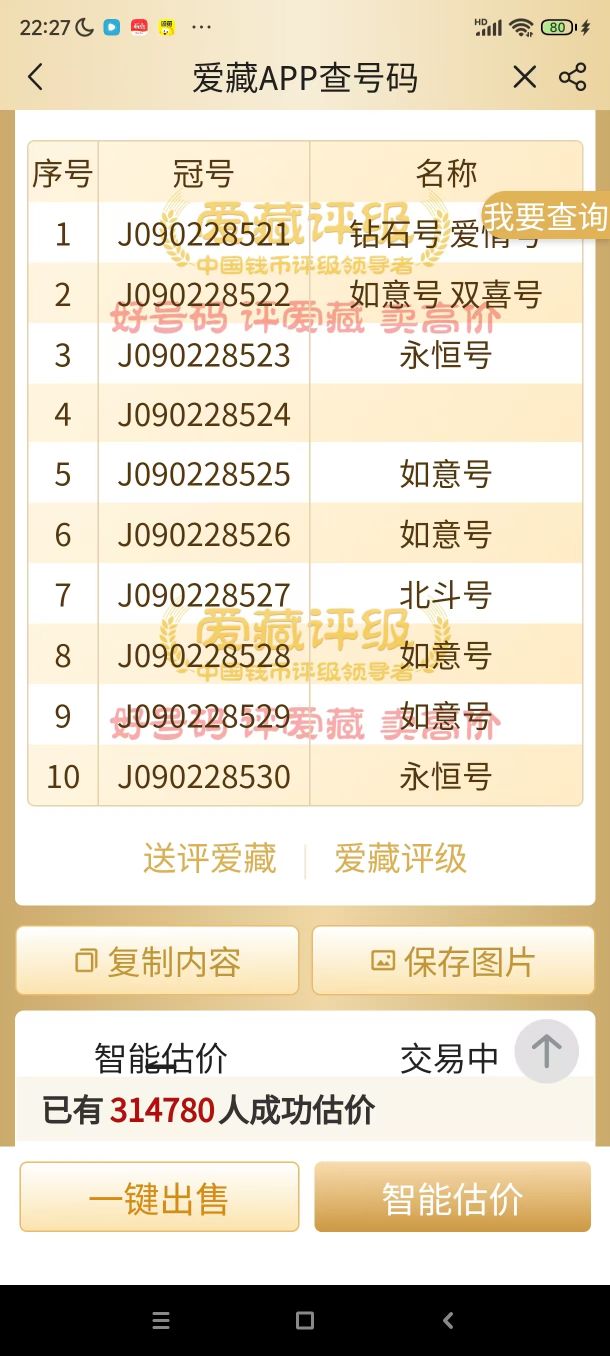
Task: Share this number lookup page
Action: pos(573,77)
